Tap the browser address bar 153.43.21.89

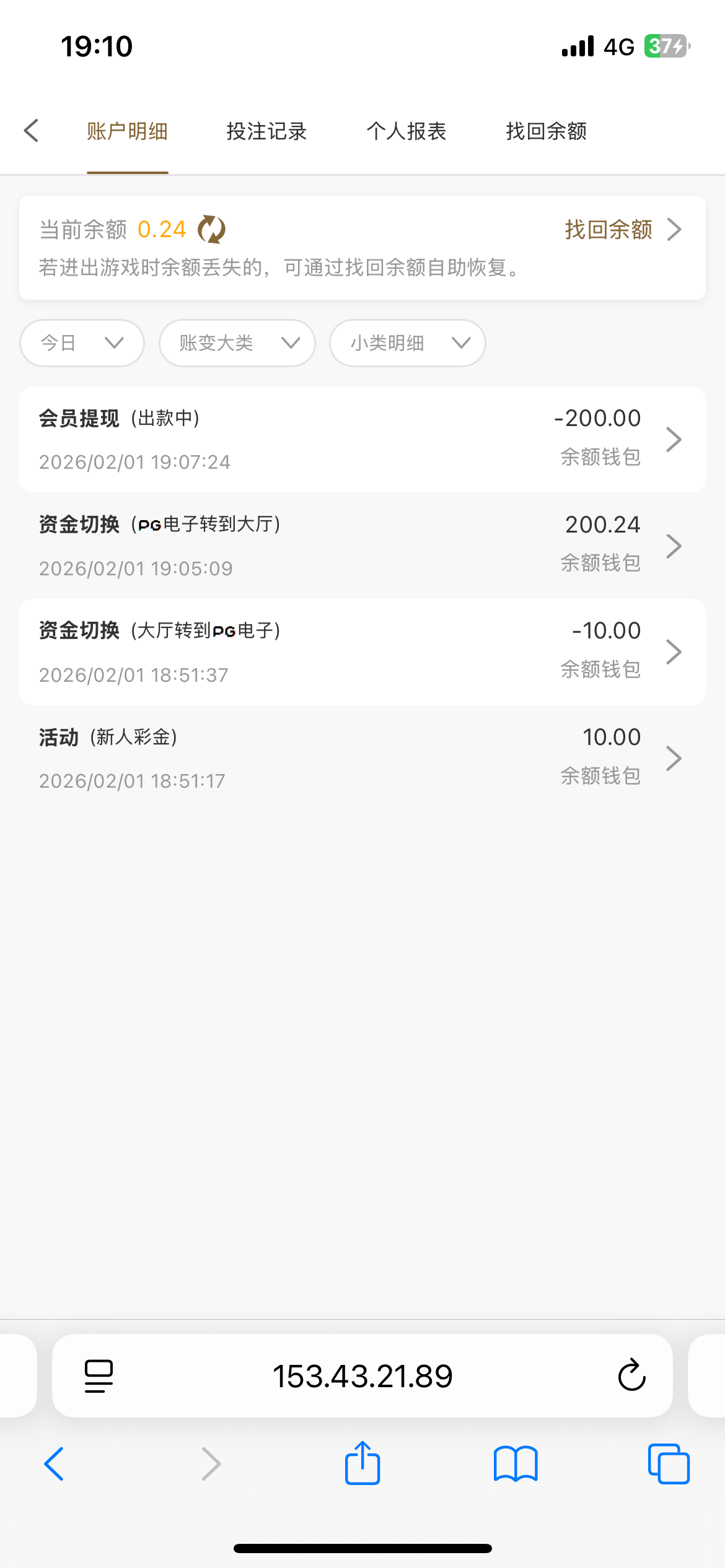point(362,1376)
